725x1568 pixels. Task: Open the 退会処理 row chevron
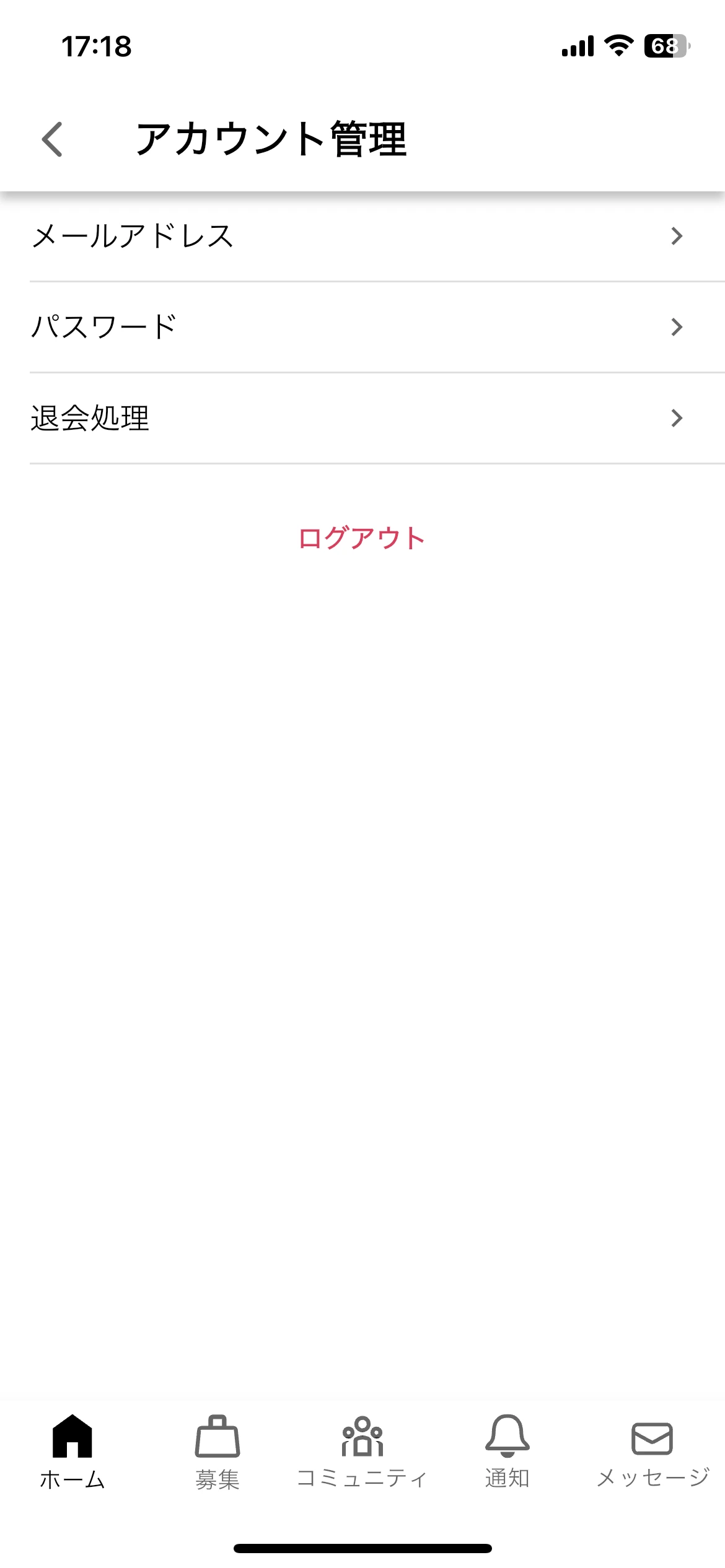tap(677, 419)
